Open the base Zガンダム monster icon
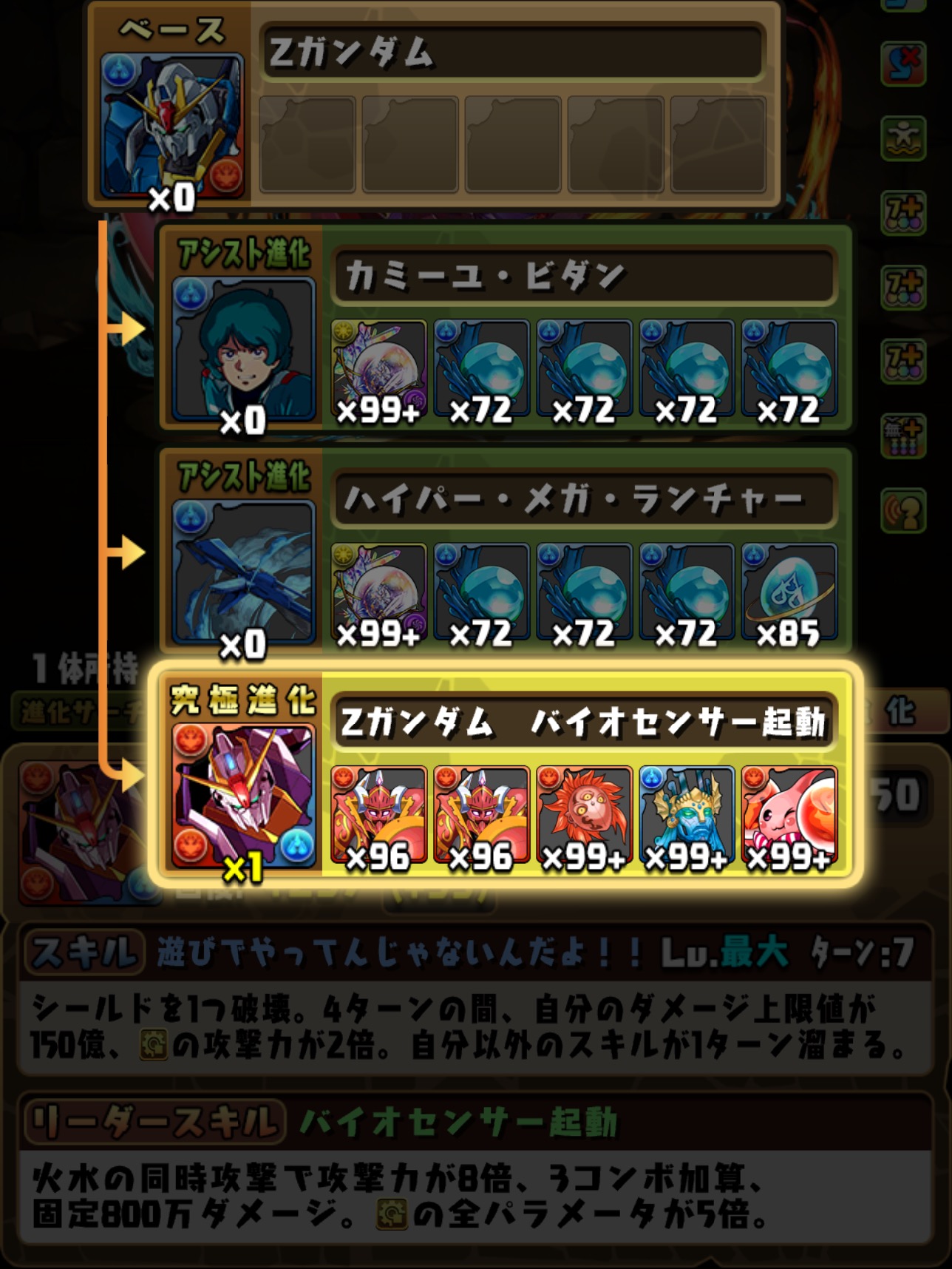Screen dimensions: 952x1269 click(x=171, y=127)
